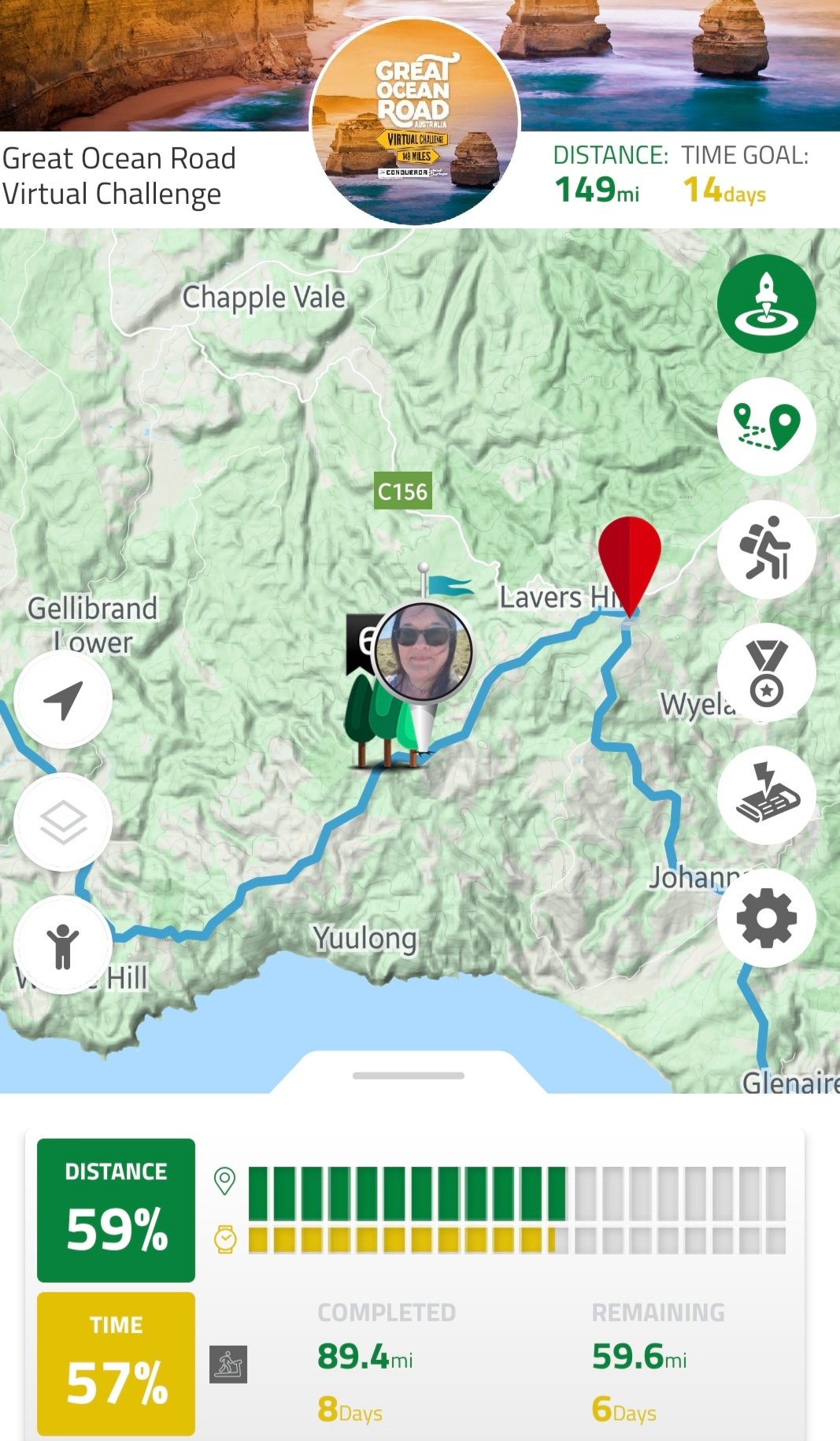Image resolution: width=840 pixels, height=1441 pixels.
Task: Tap the green rocket launch button
Action: click(766, 304)
